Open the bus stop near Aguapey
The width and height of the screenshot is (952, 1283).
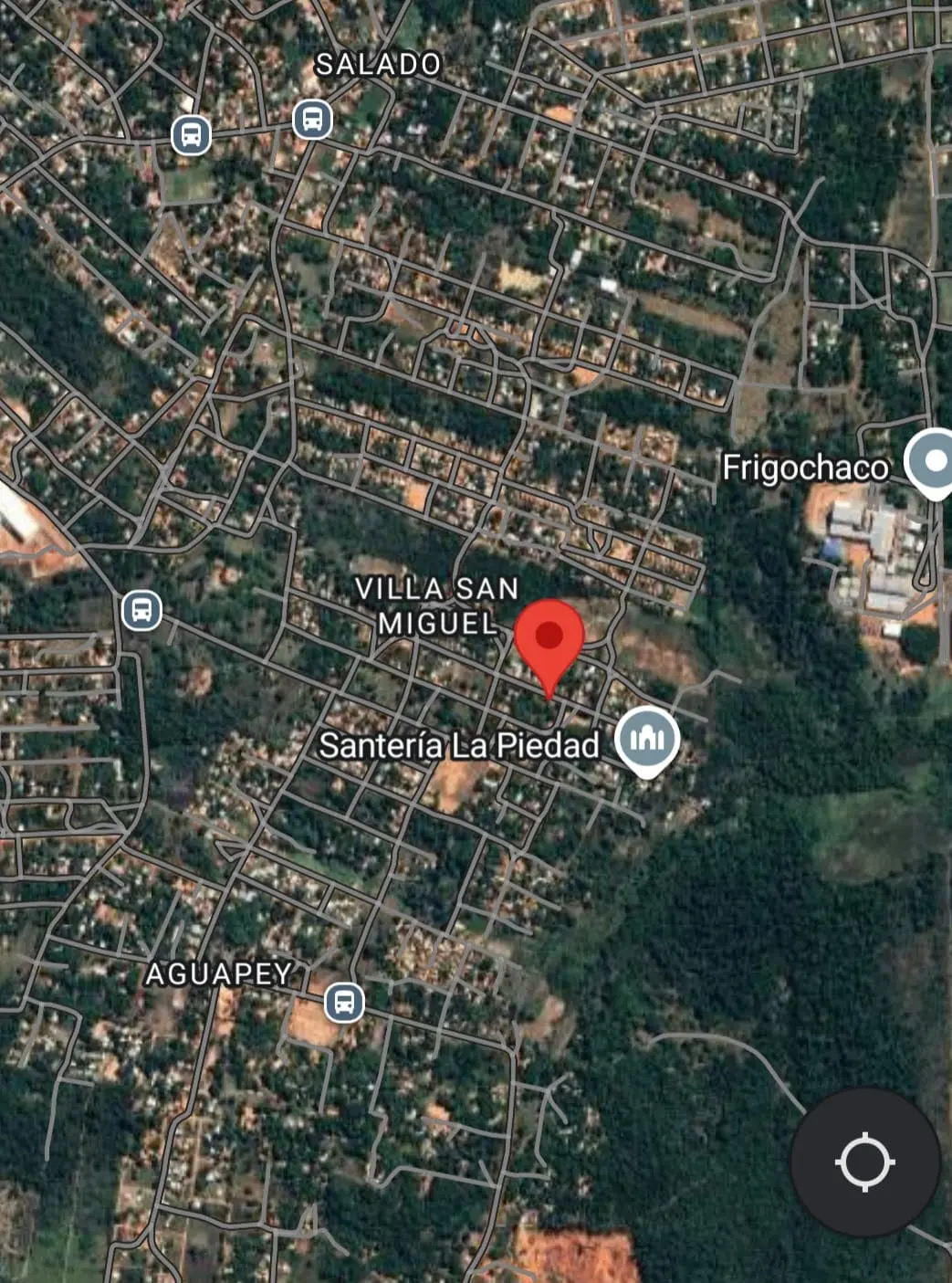coord(344,1003)
